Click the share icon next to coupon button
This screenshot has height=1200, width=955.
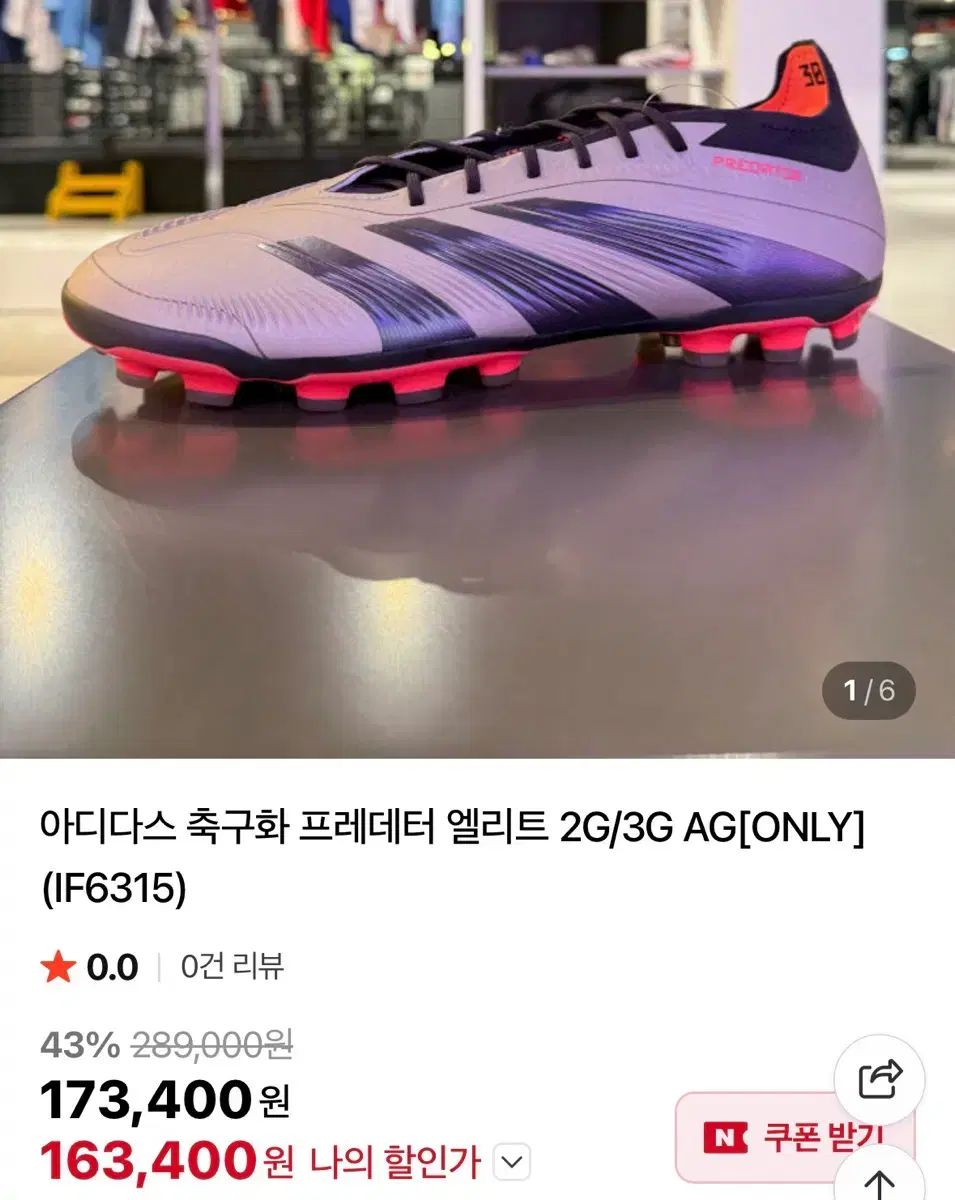tap(881, 1076)
